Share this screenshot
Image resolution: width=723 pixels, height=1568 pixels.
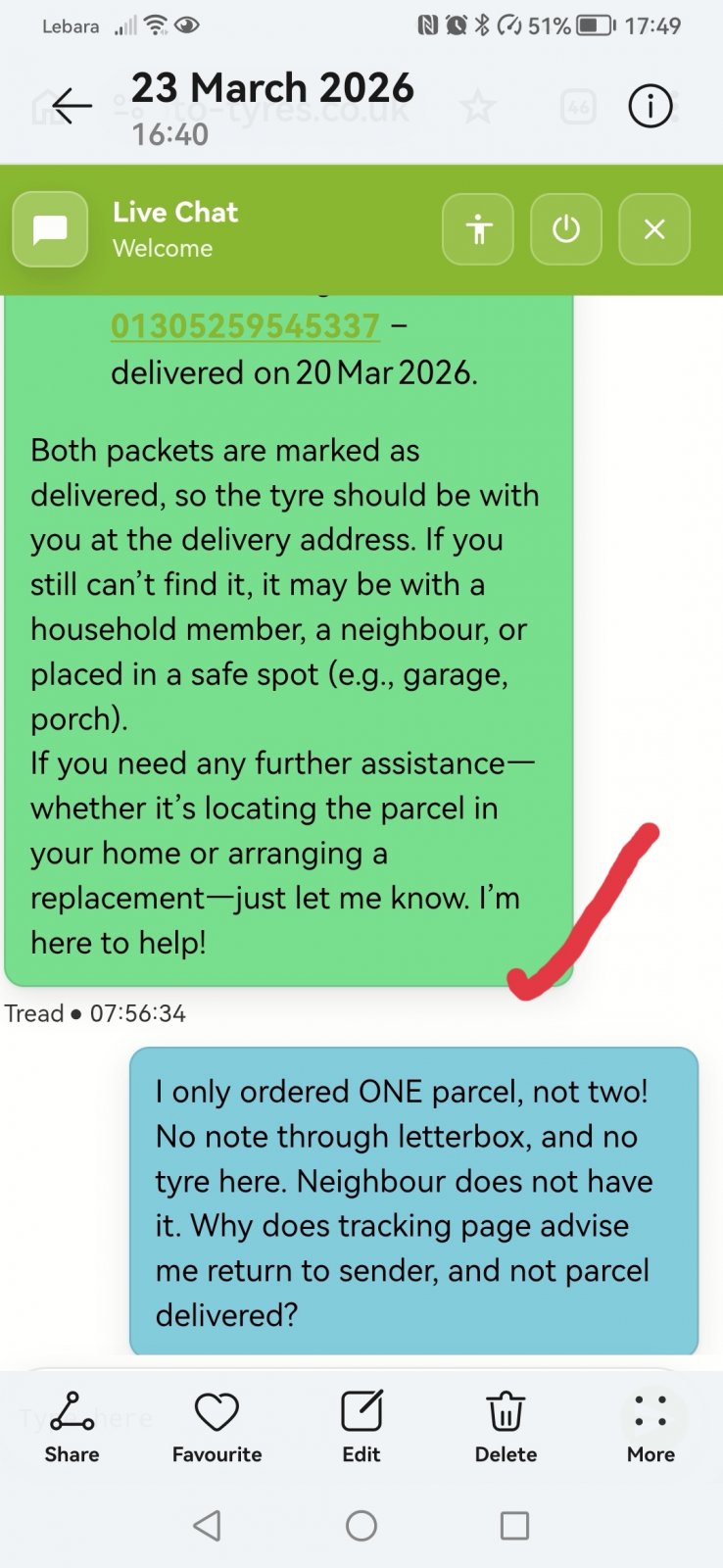pos(72,1427)
